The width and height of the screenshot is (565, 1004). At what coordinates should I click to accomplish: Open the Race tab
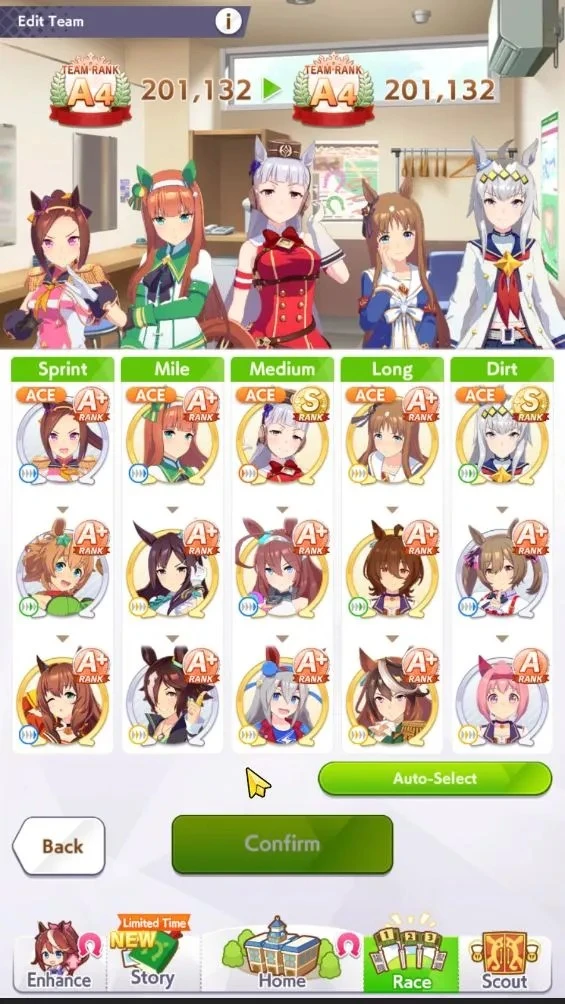point(411,955)
